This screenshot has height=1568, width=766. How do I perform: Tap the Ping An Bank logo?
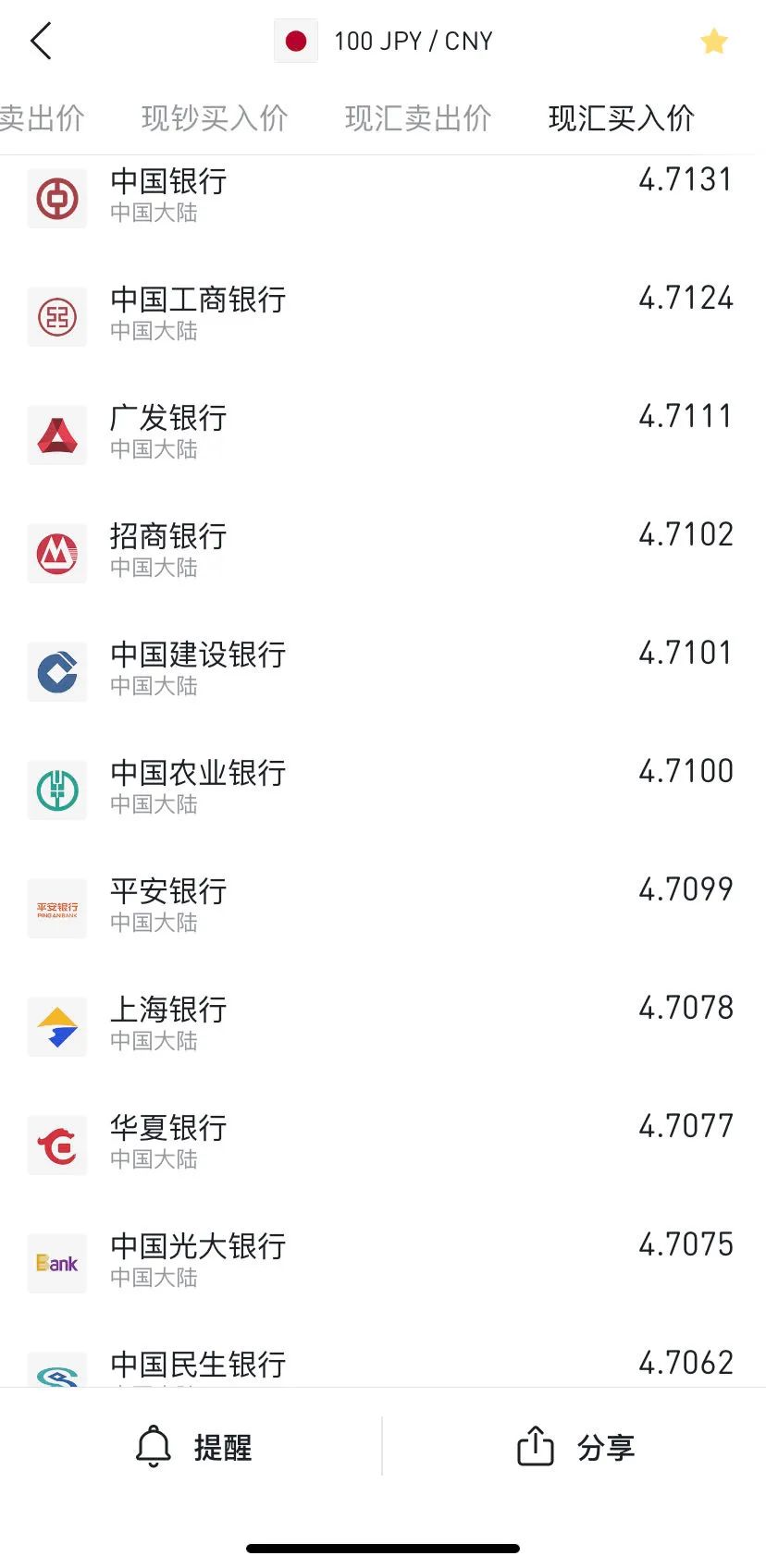coord(56,908)
